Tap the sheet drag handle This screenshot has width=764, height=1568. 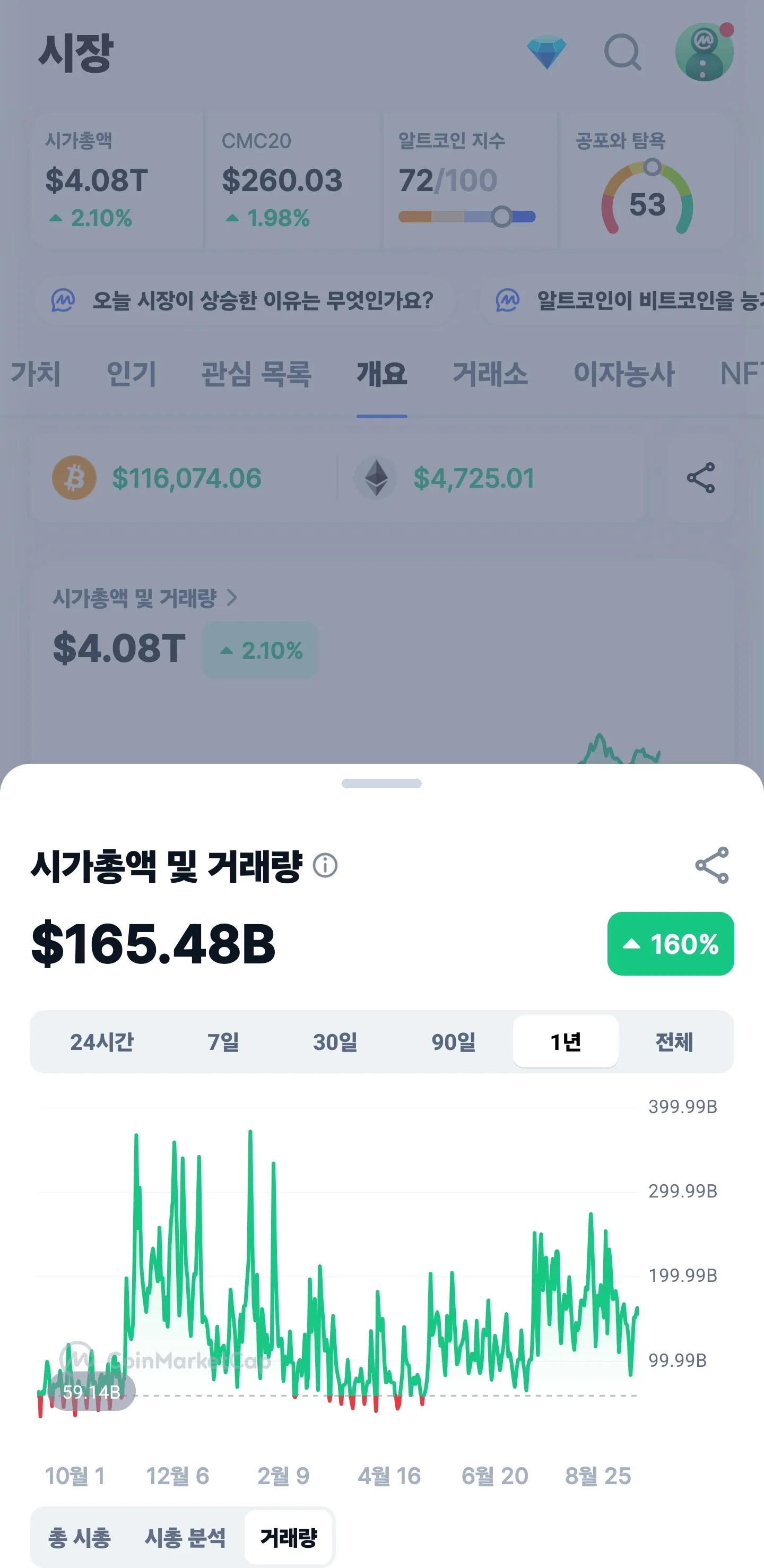coord(381,783)
